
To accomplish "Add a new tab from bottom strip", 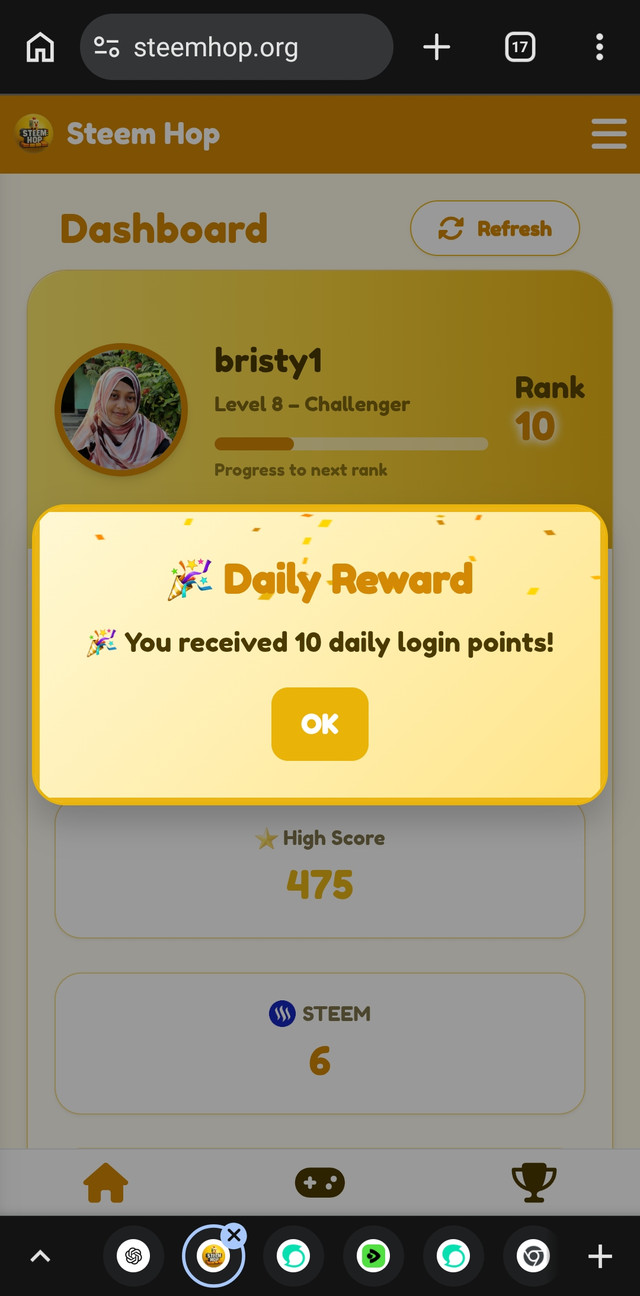I will (x=600, y=1256).
